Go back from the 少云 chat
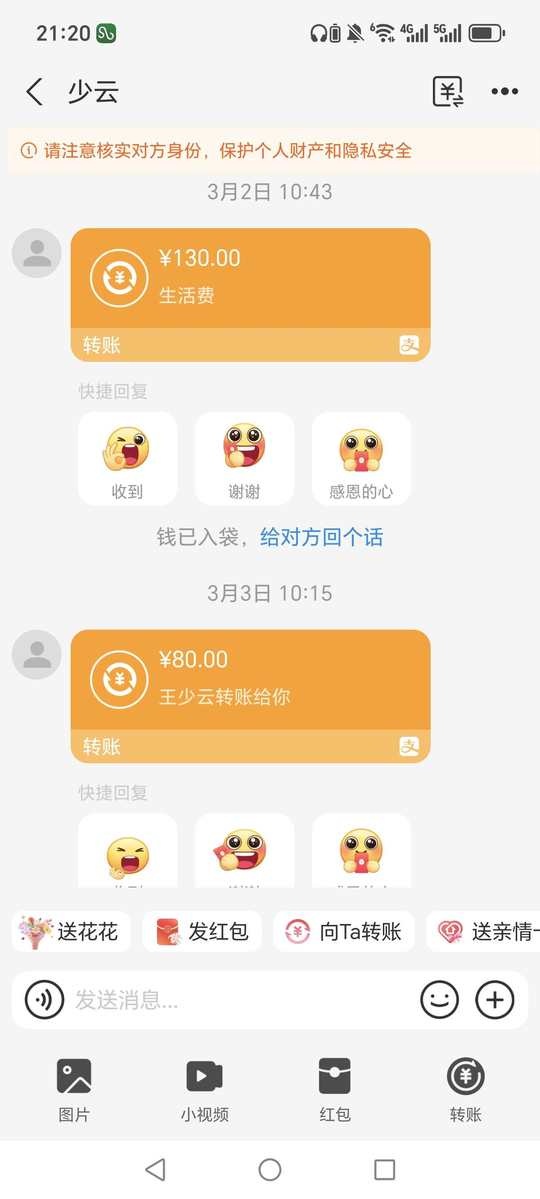The image size is (540, 1199). click(34, 92)
